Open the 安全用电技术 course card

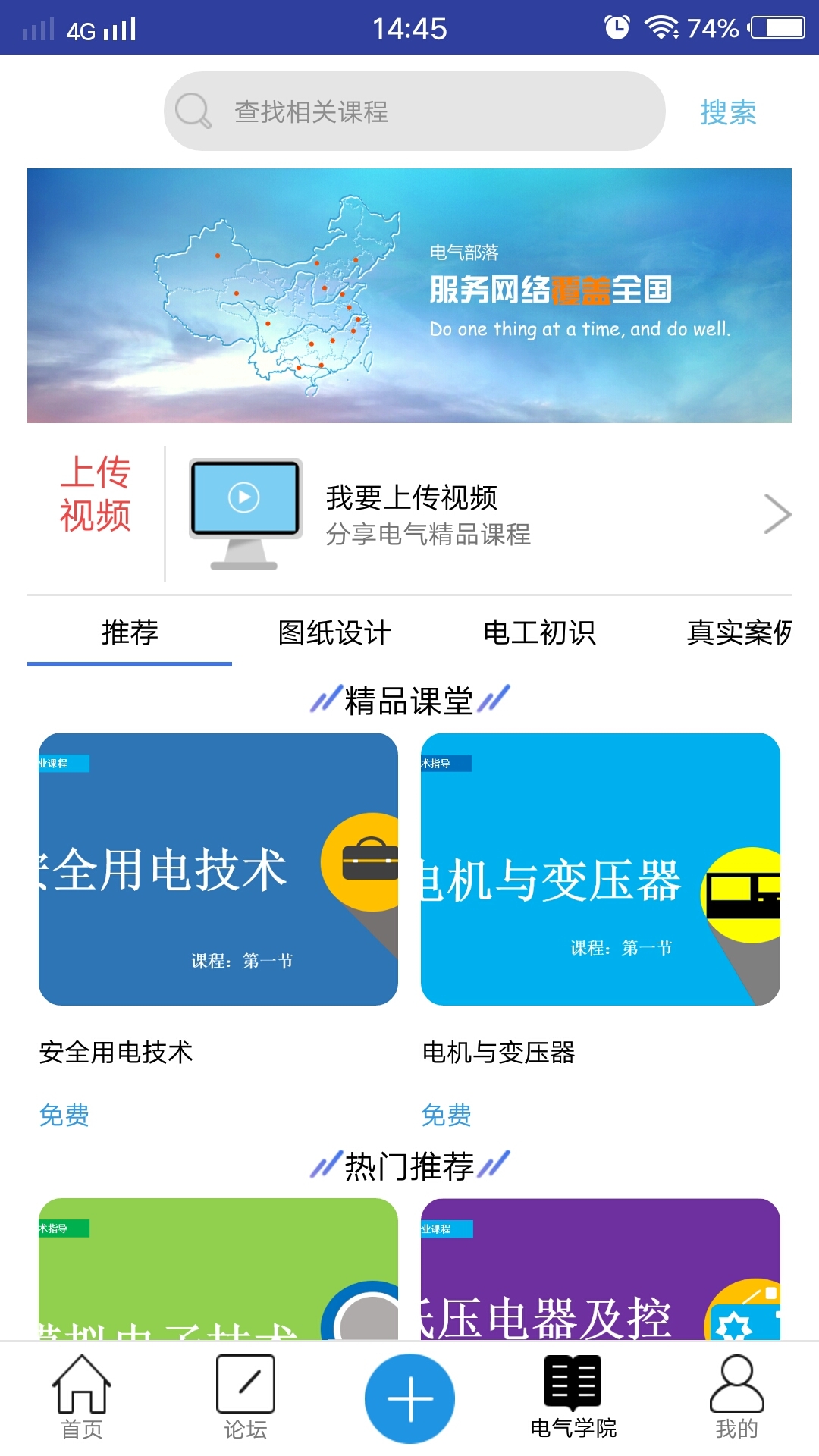[x=218, y=869]
